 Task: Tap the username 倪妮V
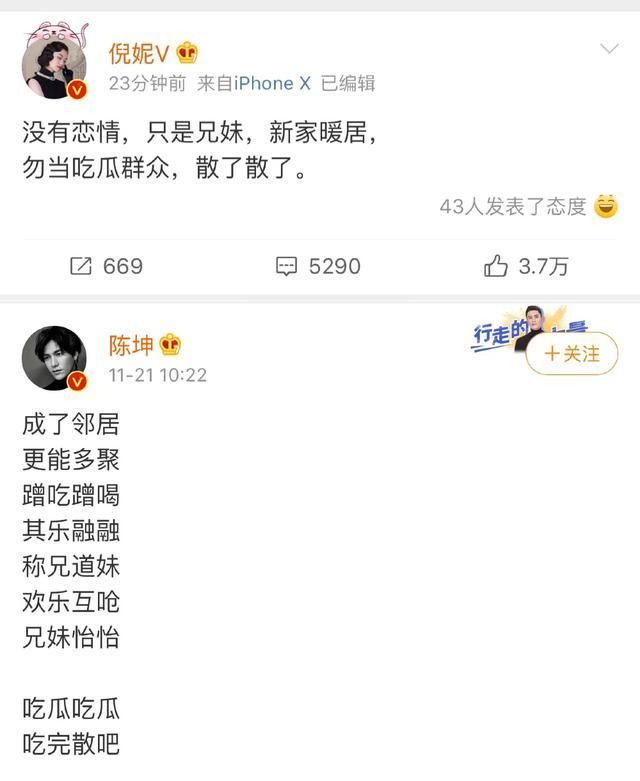coord(140,53)
